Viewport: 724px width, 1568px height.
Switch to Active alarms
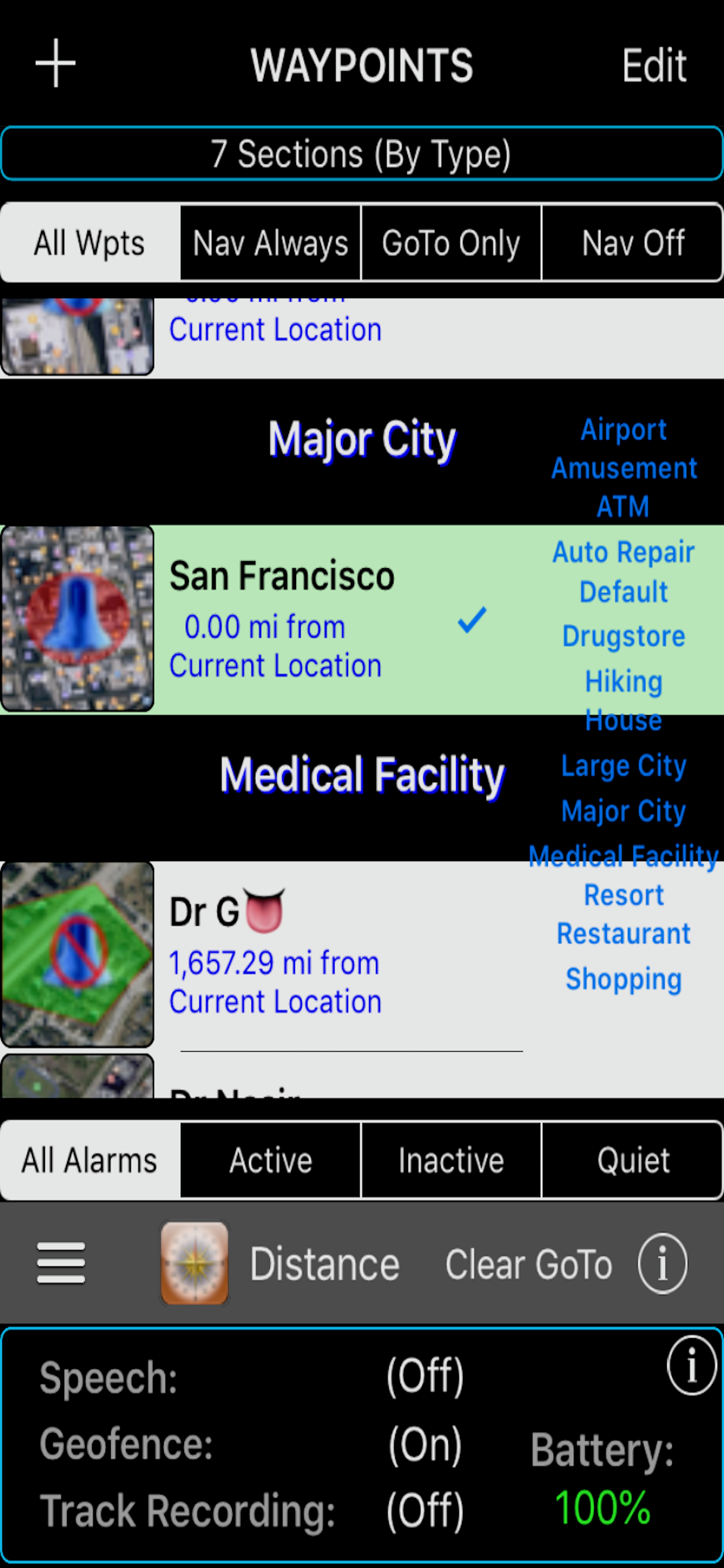coord(270,1160)
